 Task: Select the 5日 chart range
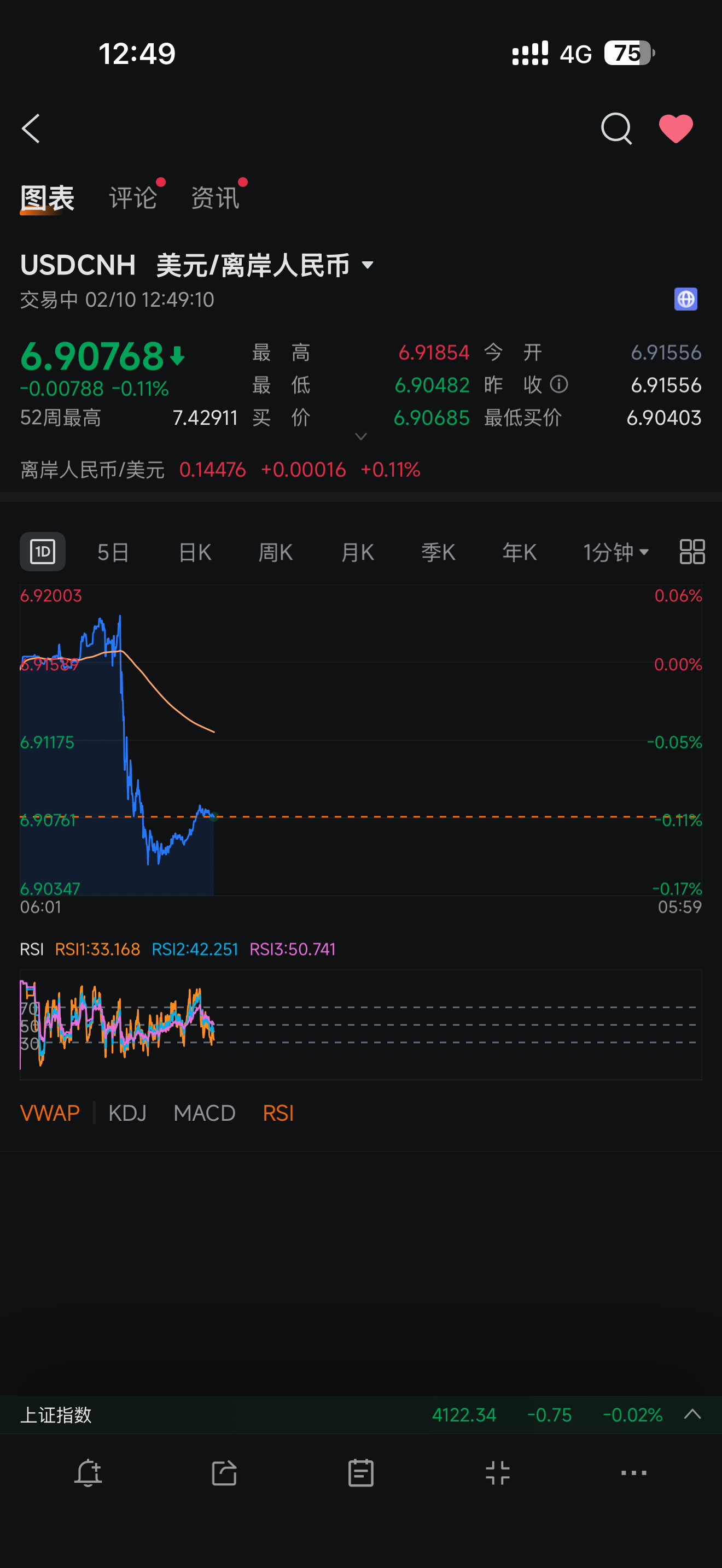(x=113, y=552)
